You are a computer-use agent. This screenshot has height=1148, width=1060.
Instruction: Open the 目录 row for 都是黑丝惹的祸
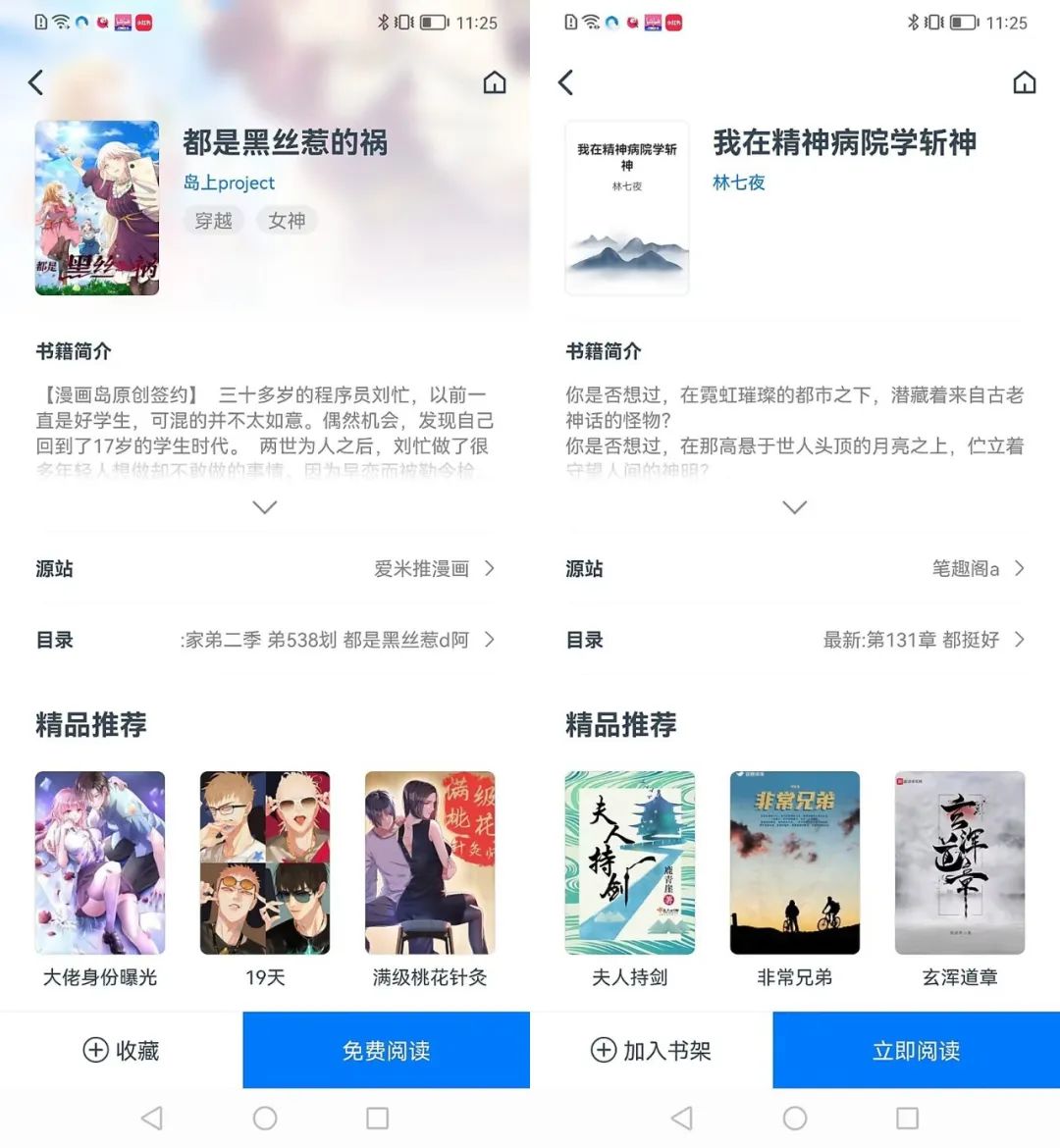tap(265, 640)
